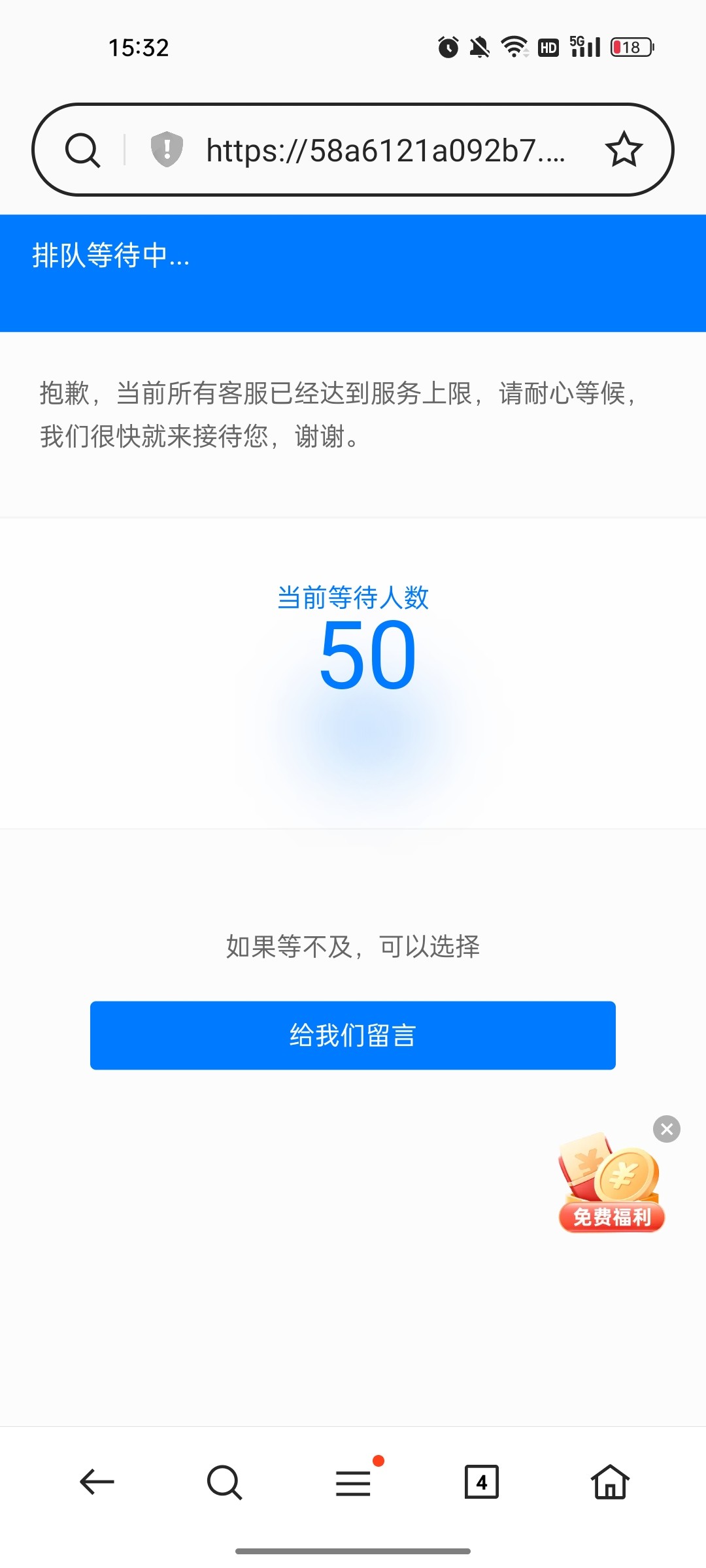Viewport: 706px width, 1568px height.
Task: Open the tab switcher showing 4 tabs
Action: 481,1483
